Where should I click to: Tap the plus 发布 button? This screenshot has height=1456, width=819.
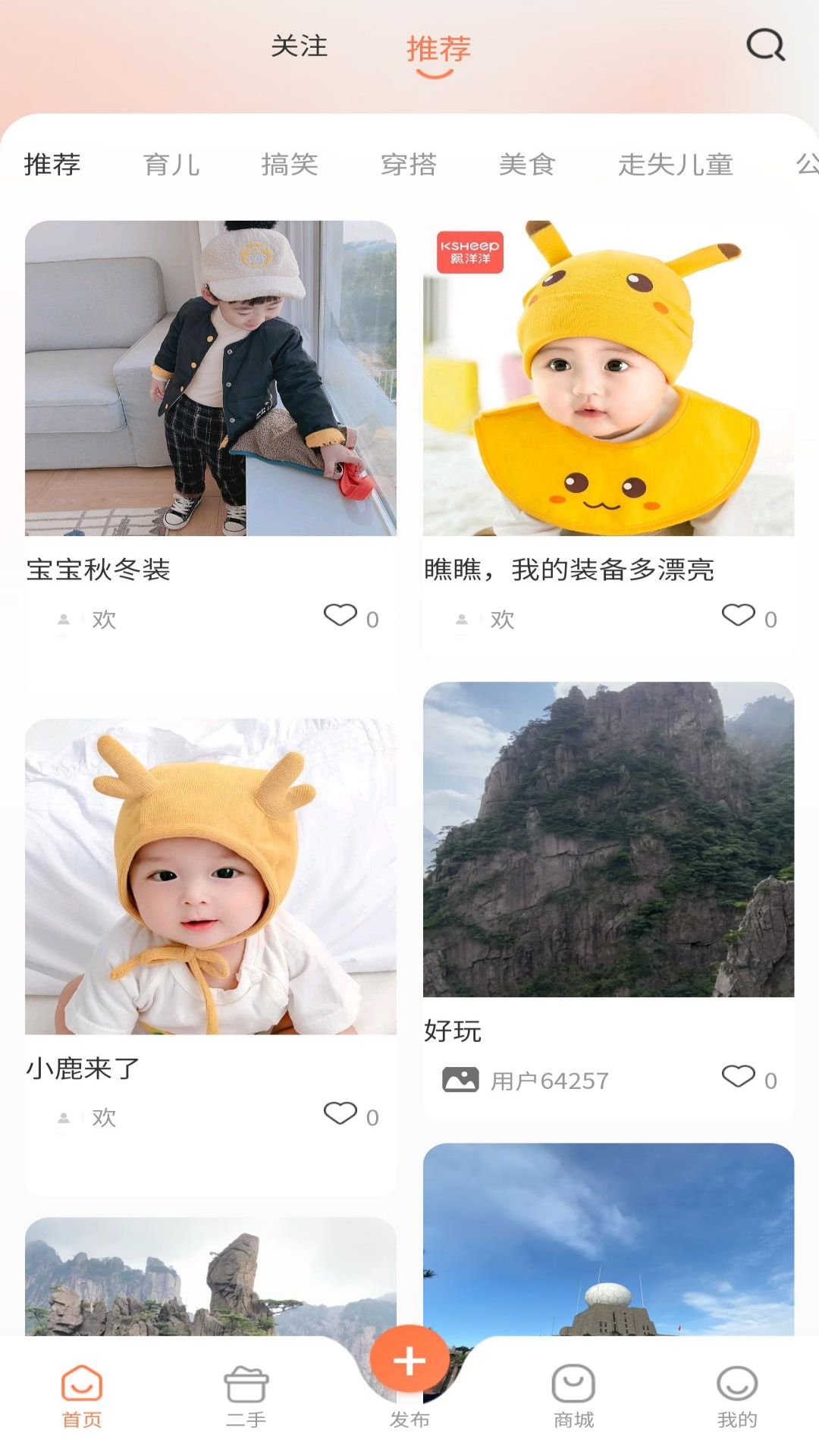[409, 1362]
